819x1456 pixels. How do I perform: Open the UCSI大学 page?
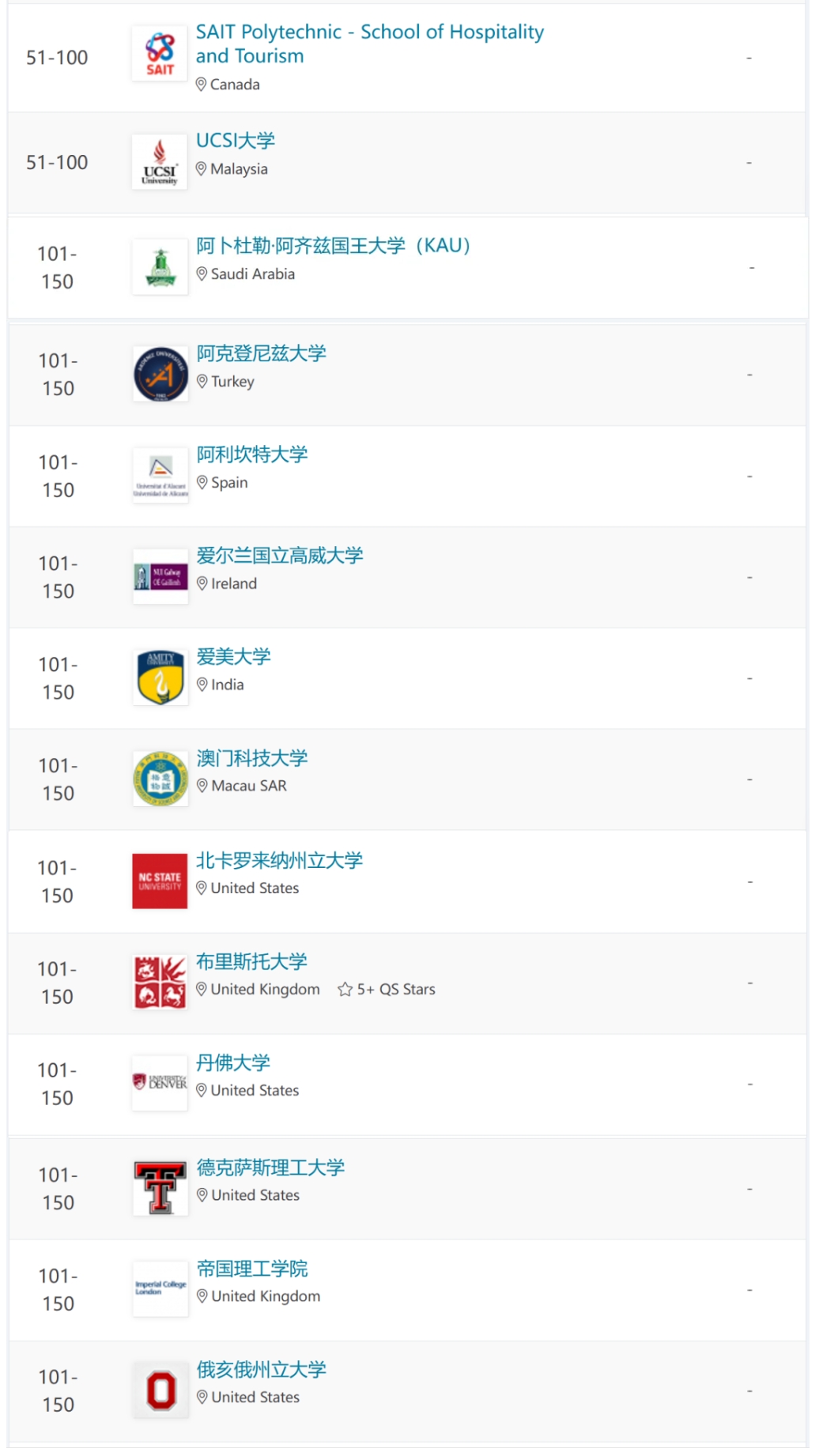pos(235,141)
